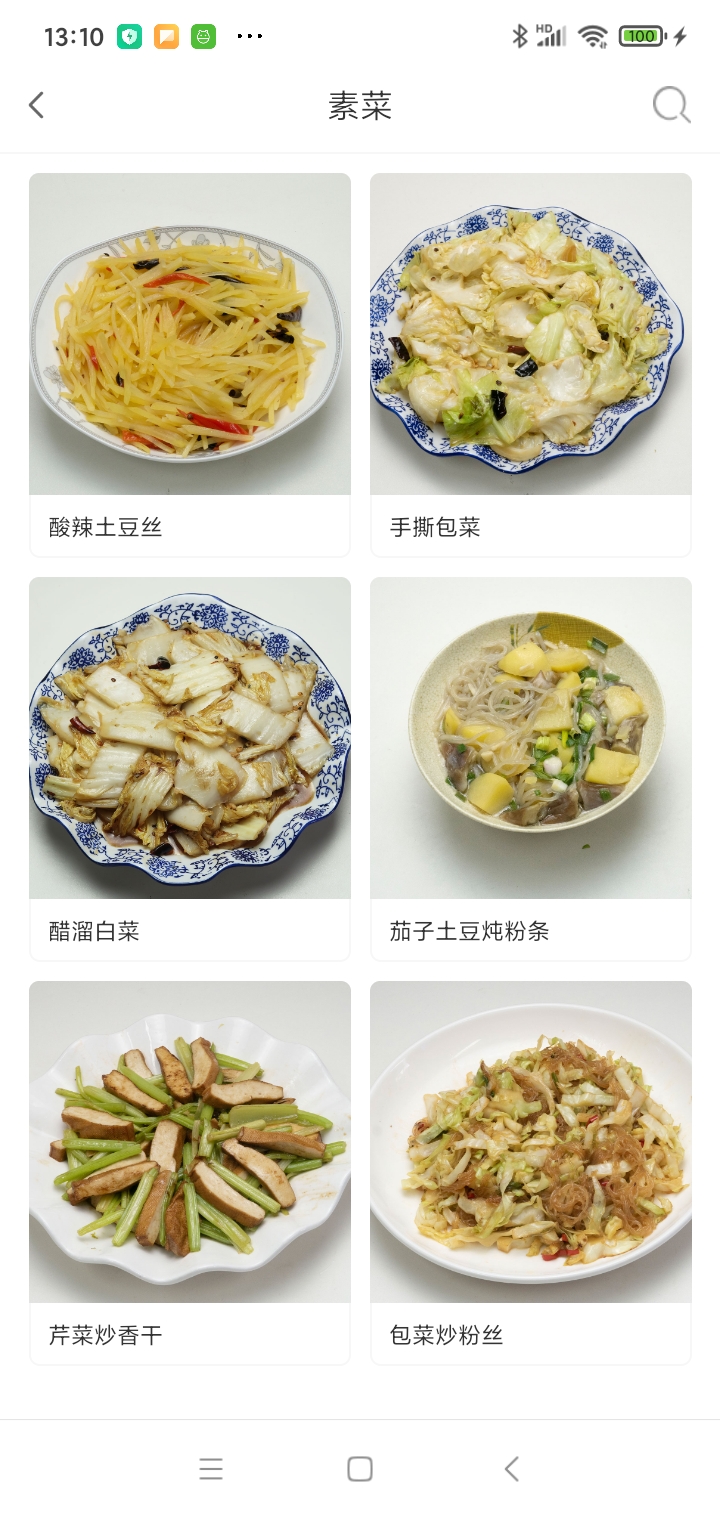Open recent apps from navigation bar

pos(211,1469)
